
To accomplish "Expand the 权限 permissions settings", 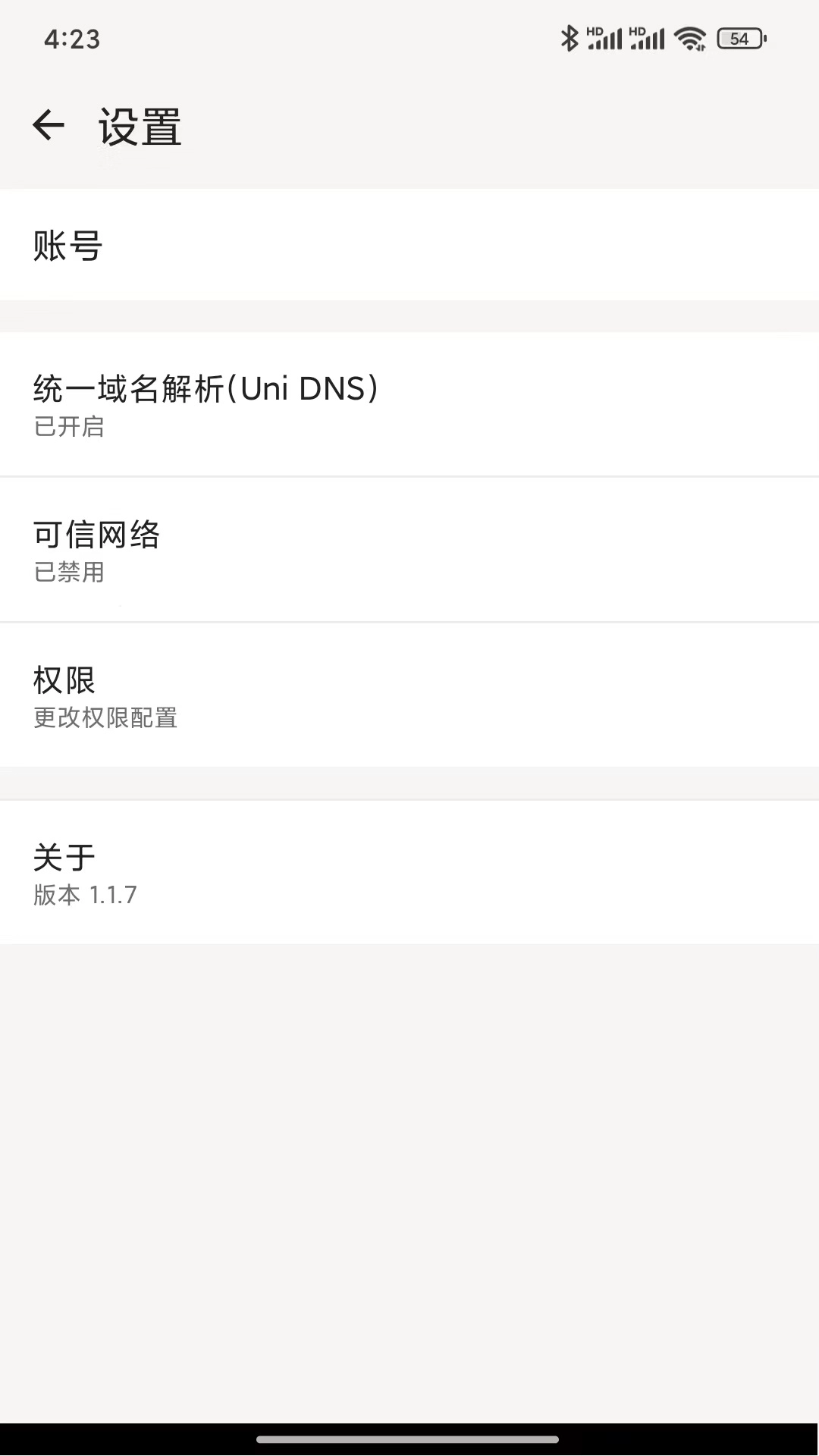I will click(409, 695).
